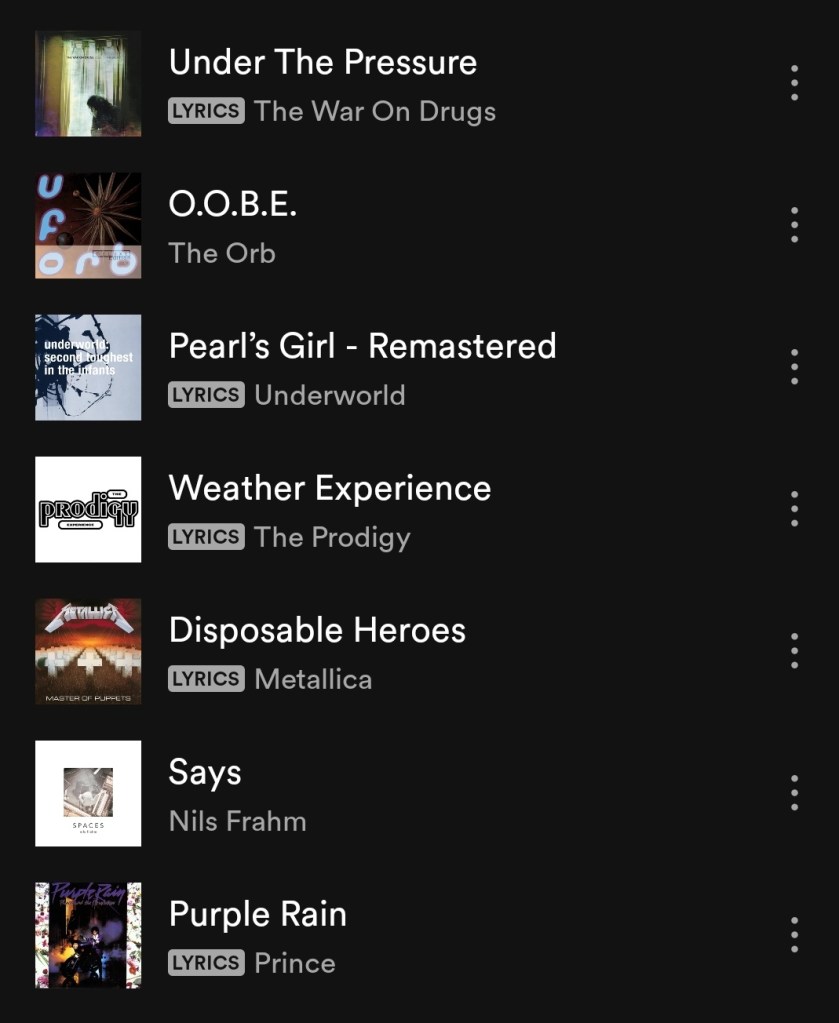Open the three-dot menu for O.O.B.E.

(794, 225)
